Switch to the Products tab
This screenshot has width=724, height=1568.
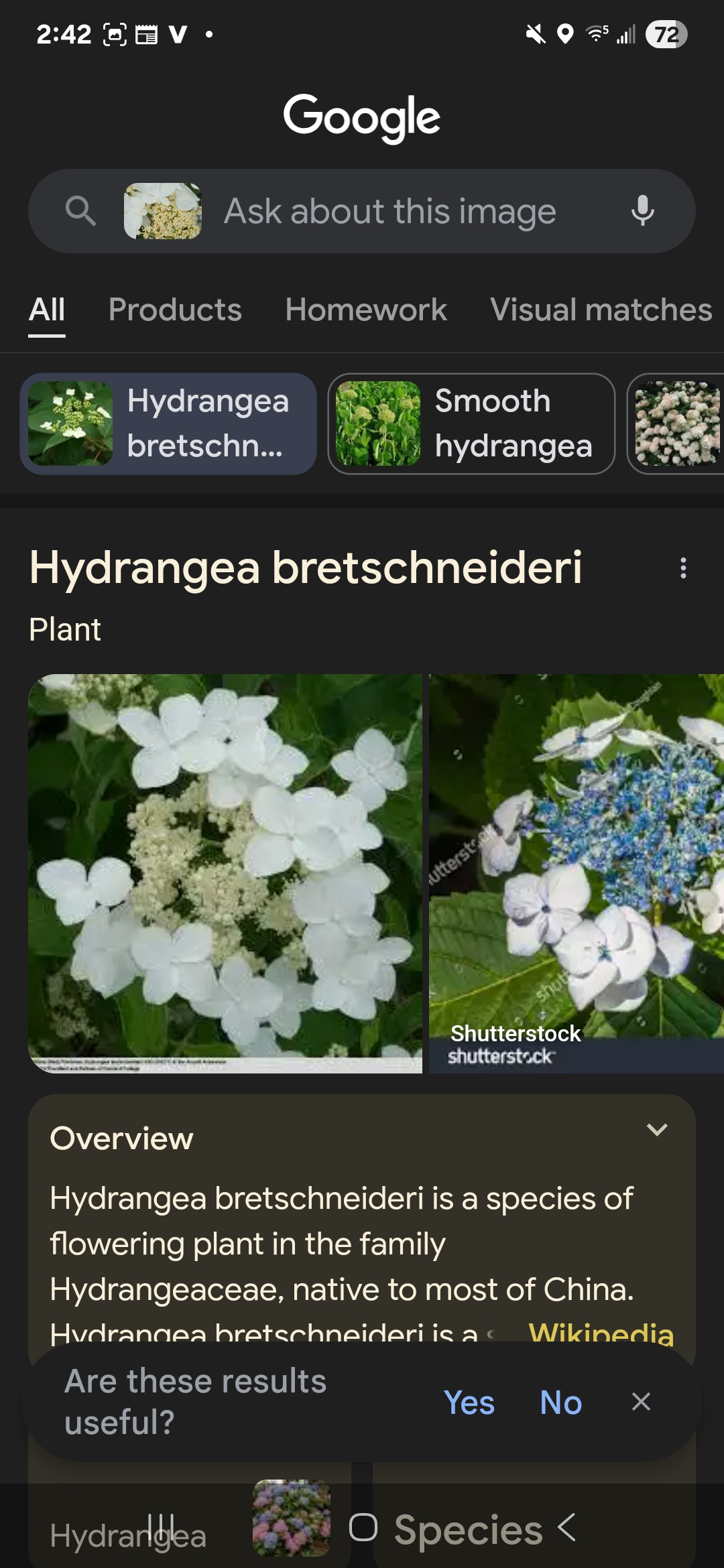tap(175, 310)
